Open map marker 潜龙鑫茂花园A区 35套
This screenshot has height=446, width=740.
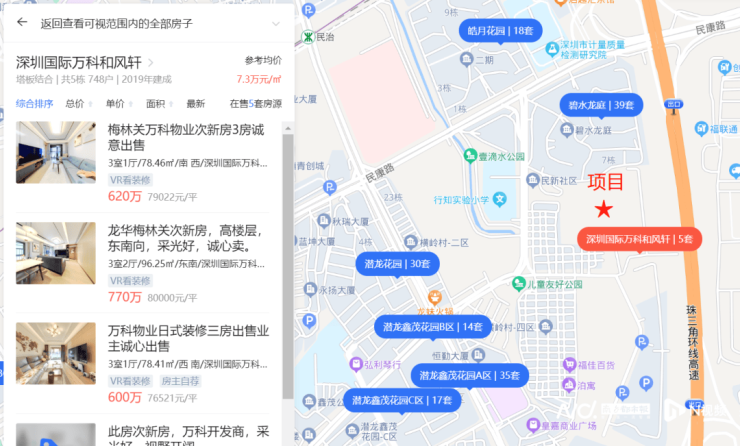(469, 375)
